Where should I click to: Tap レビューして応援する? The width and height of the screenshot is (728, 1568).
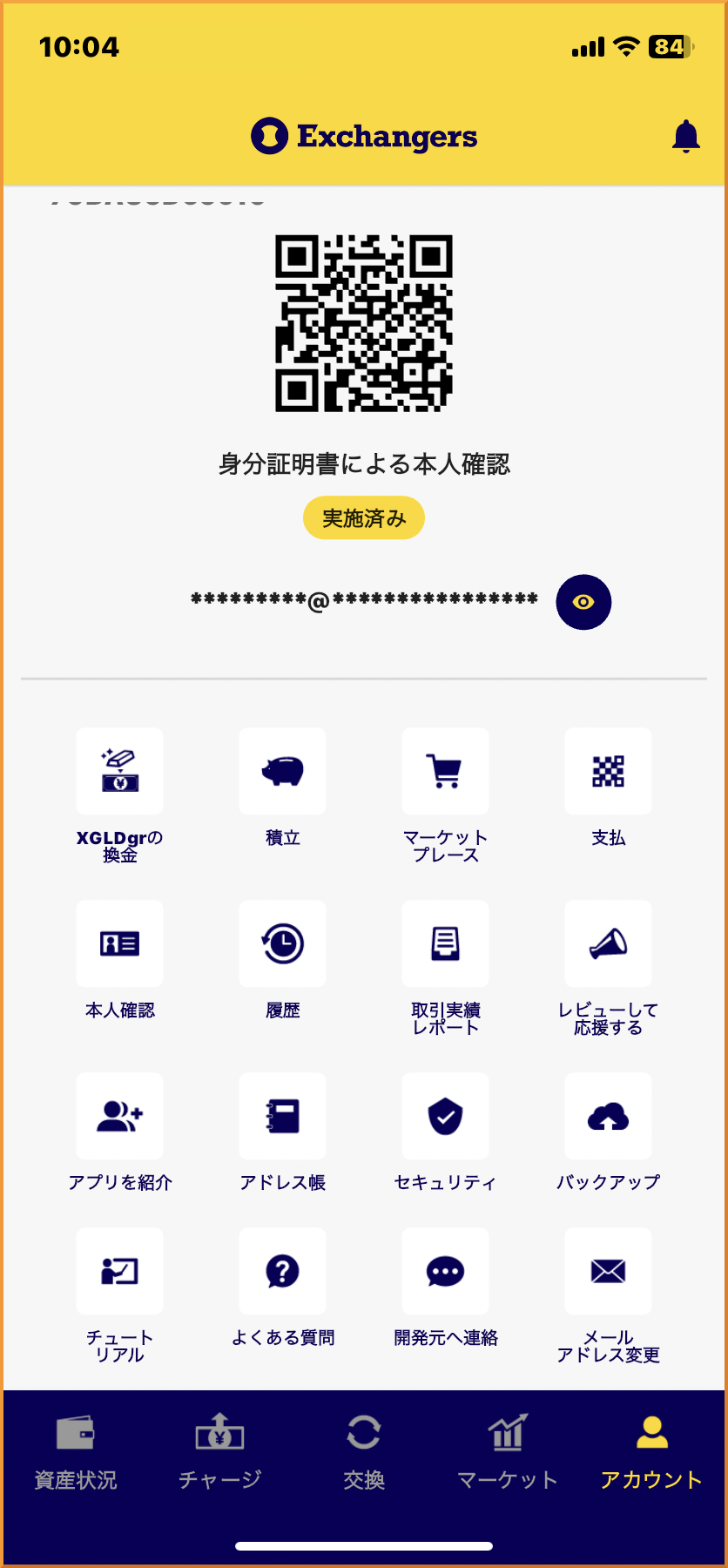click(x=608, y=944)
